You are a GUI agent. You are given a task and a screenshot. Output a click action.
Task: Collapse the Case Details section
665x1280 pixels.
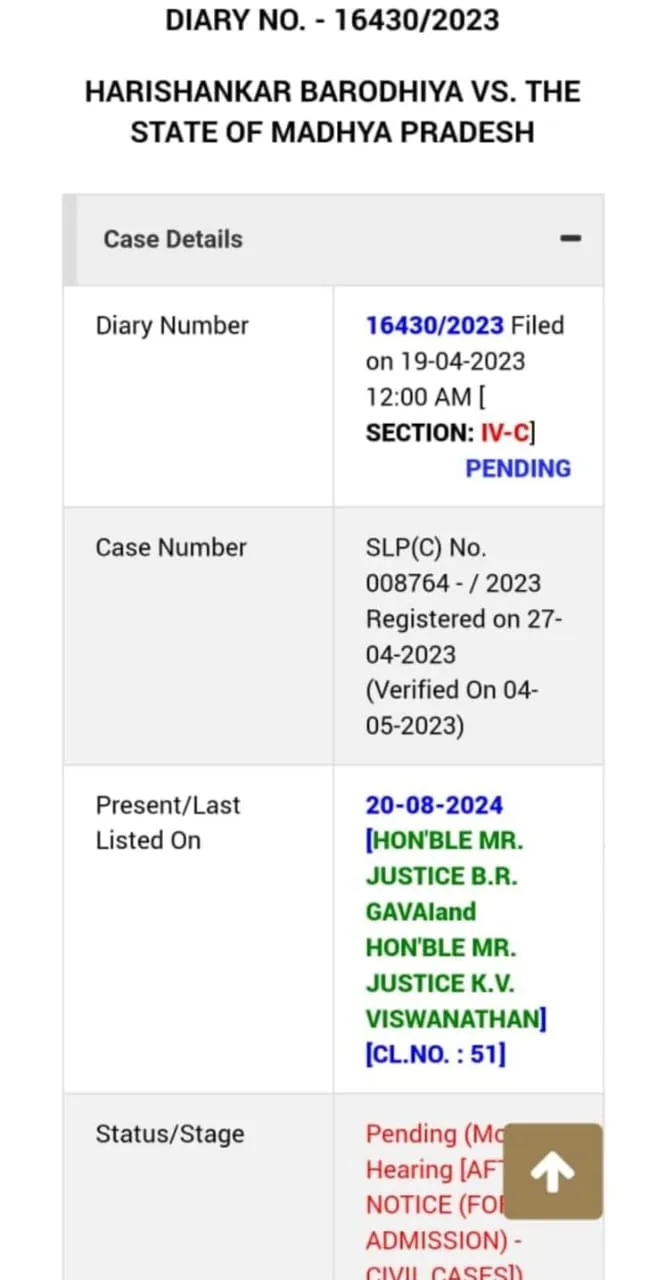click(x=570, y=239)
